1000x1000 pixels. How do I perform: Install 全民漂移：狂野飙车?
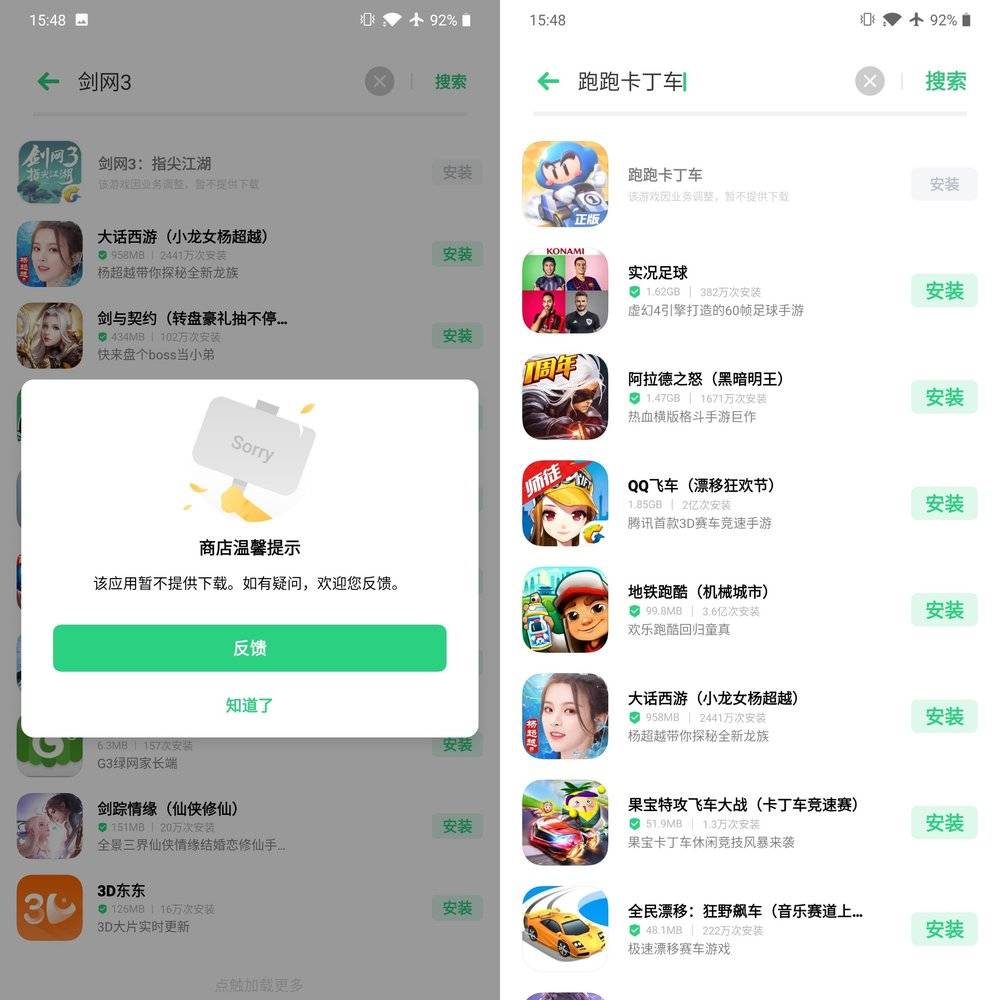pos(943,929)
